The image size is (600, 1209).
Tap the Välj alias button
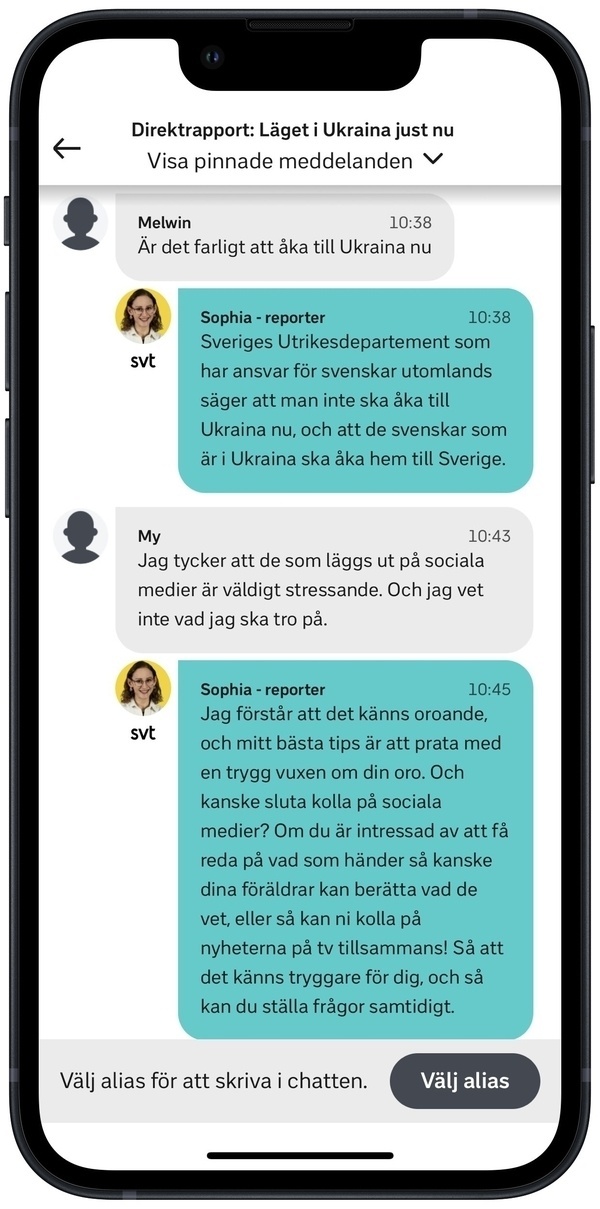coord(464,1081)
